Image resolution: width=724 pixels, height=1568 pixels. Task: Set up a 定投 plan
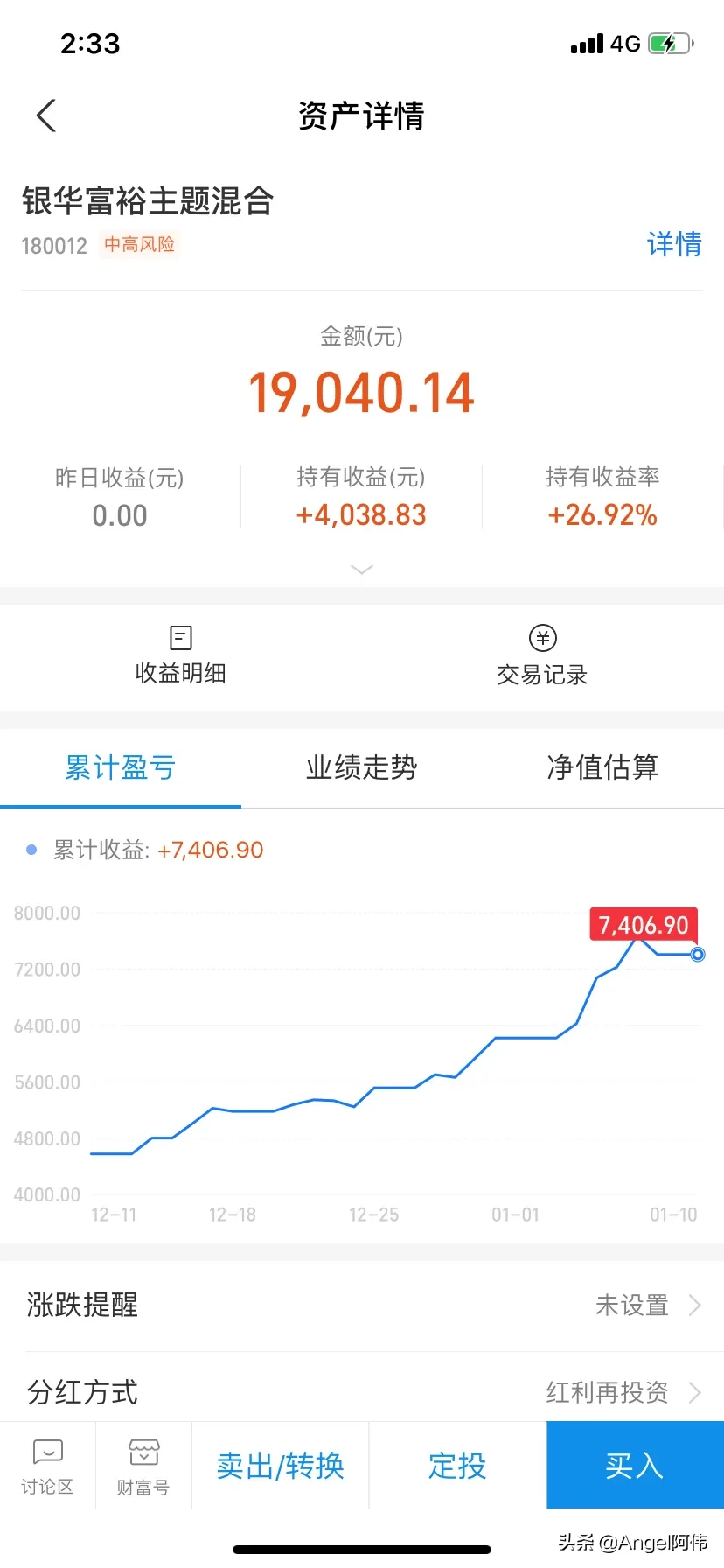pyautogui.click(x=457, y=1466)
